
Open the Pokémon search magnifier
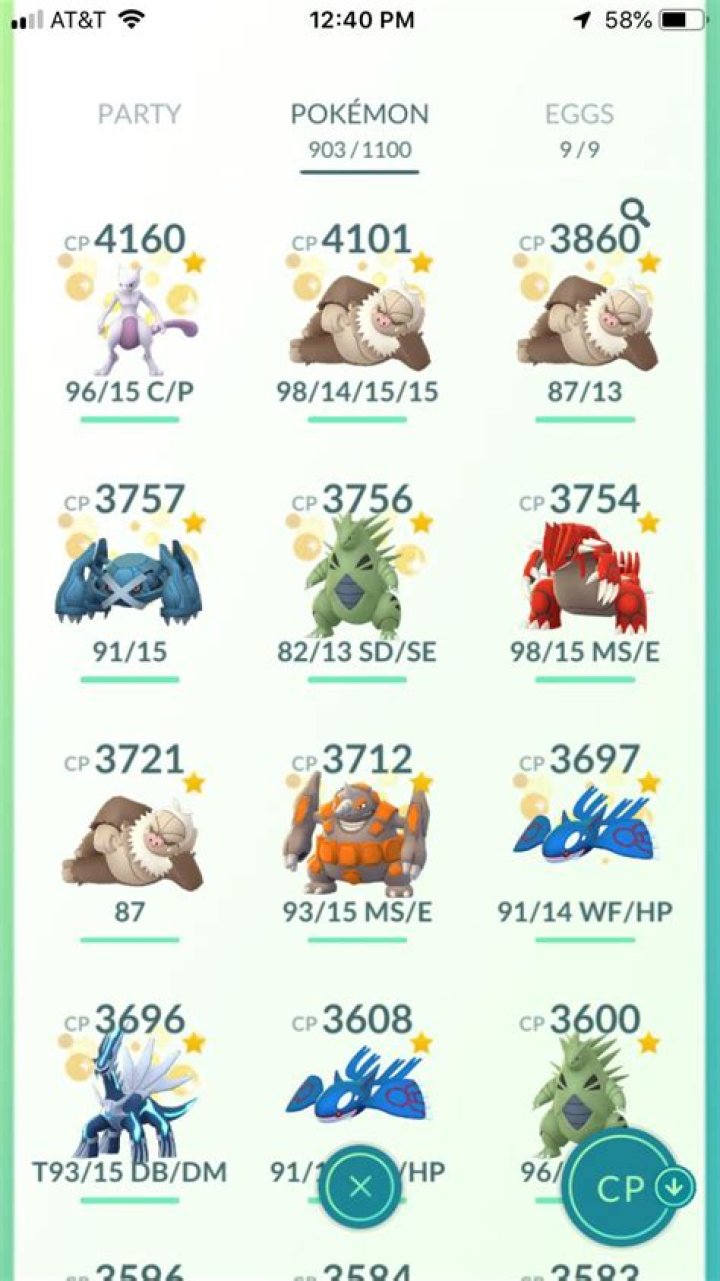point(635,213)
